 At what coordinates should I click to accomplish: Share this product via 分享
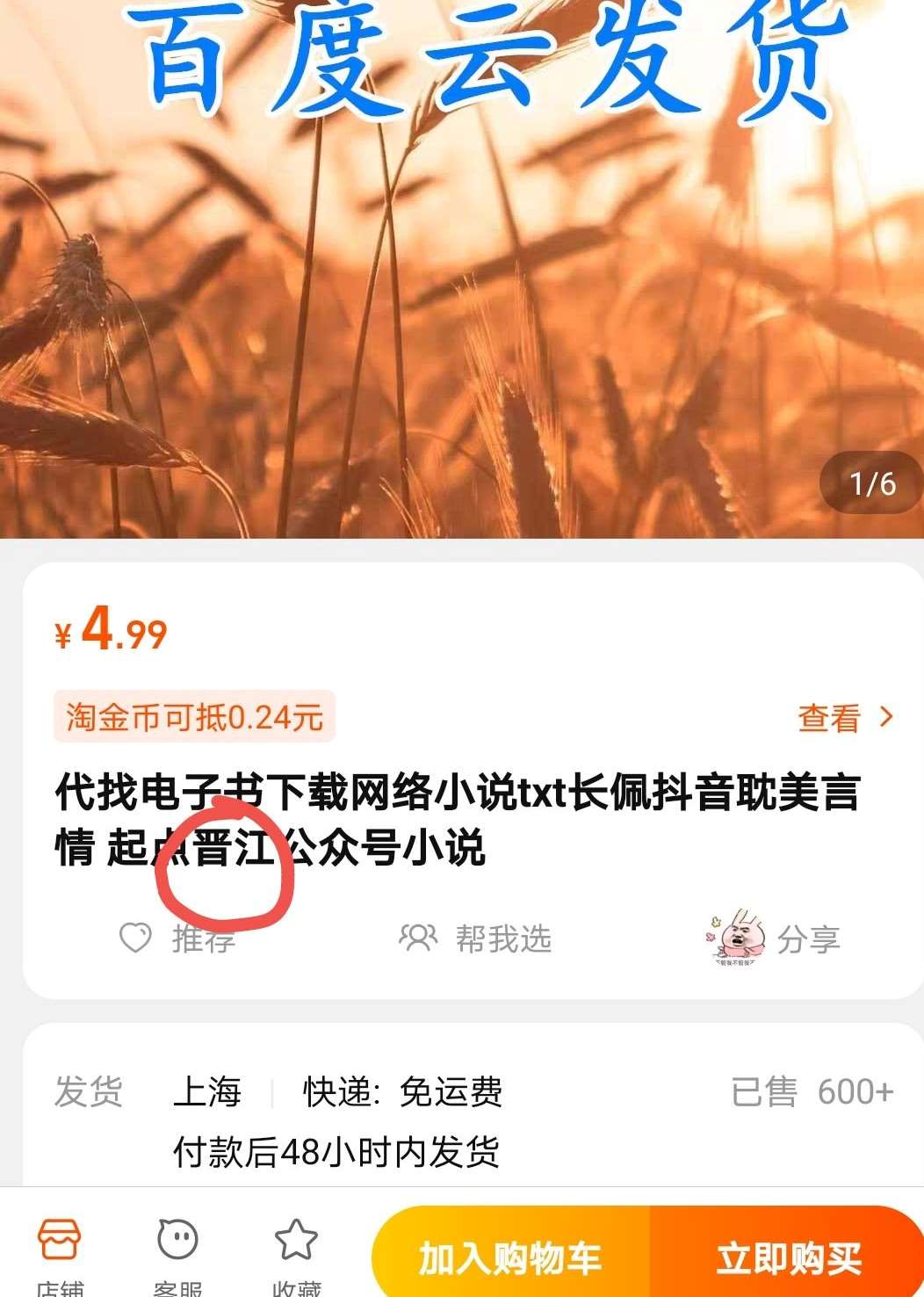[x=775, y=938]
